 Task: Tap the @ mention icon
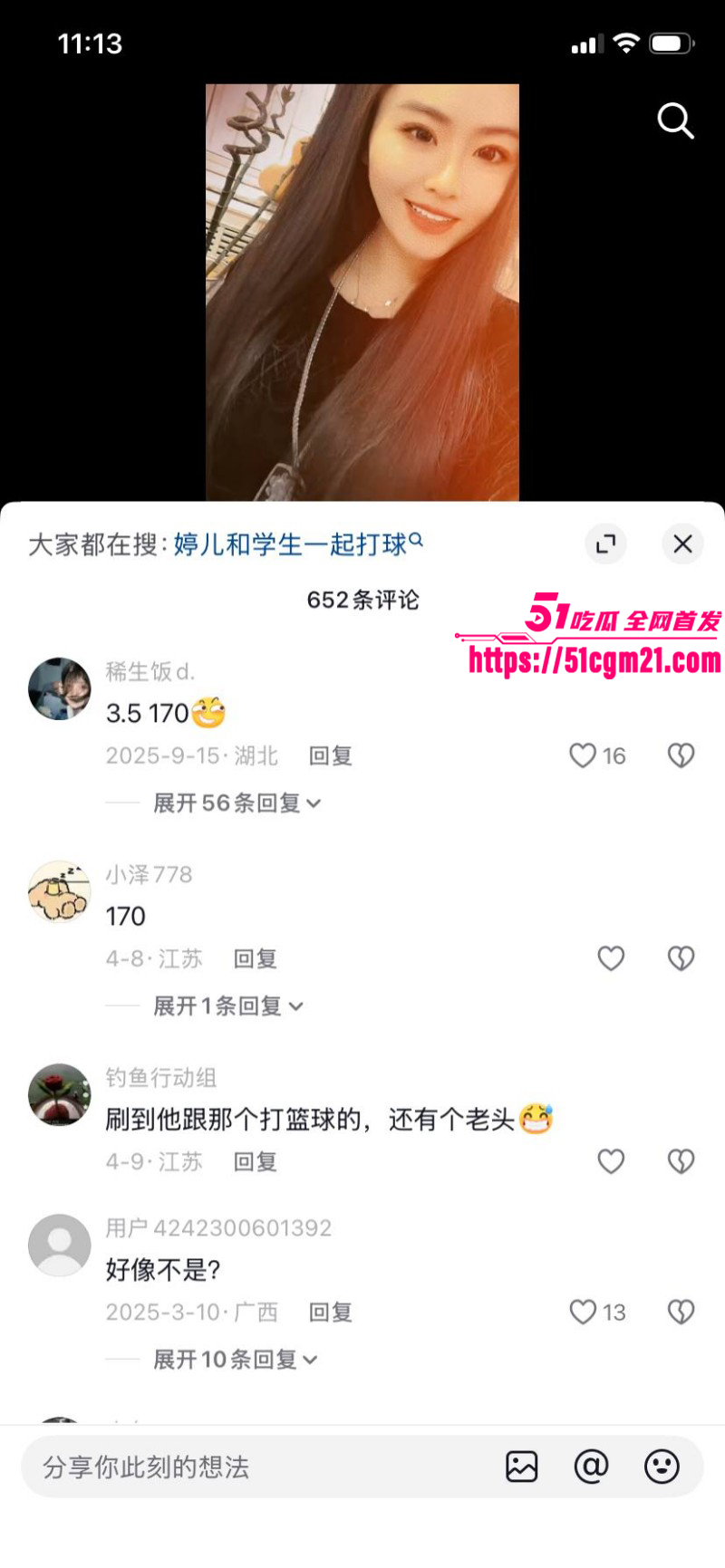click(592, 1467)
